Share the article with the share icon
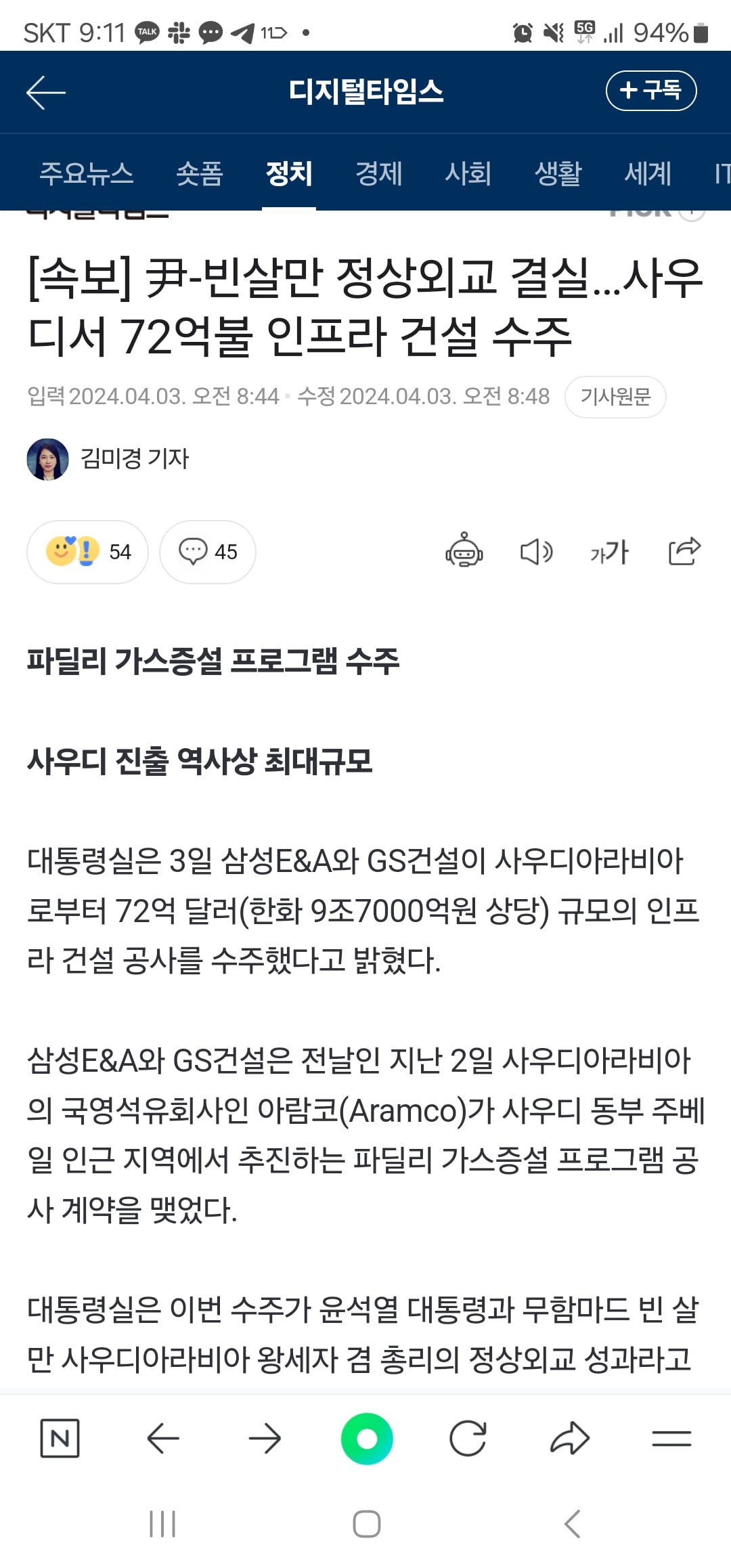 684,550
